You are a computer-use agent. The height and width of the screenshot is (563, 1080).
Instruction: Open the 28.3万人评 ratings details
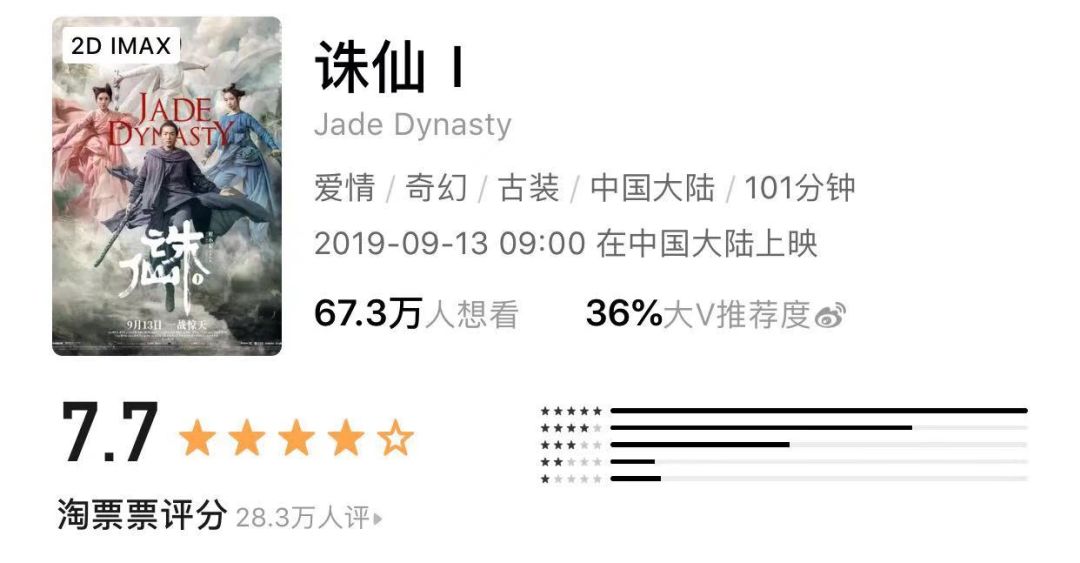309,519
